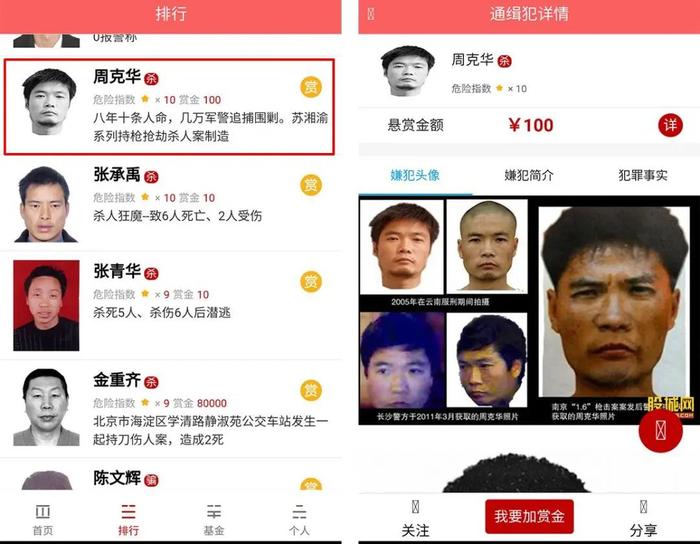Switch to the 嫌犯简介 tab
This screenshot has width=700, height=544.
(529, 175)
